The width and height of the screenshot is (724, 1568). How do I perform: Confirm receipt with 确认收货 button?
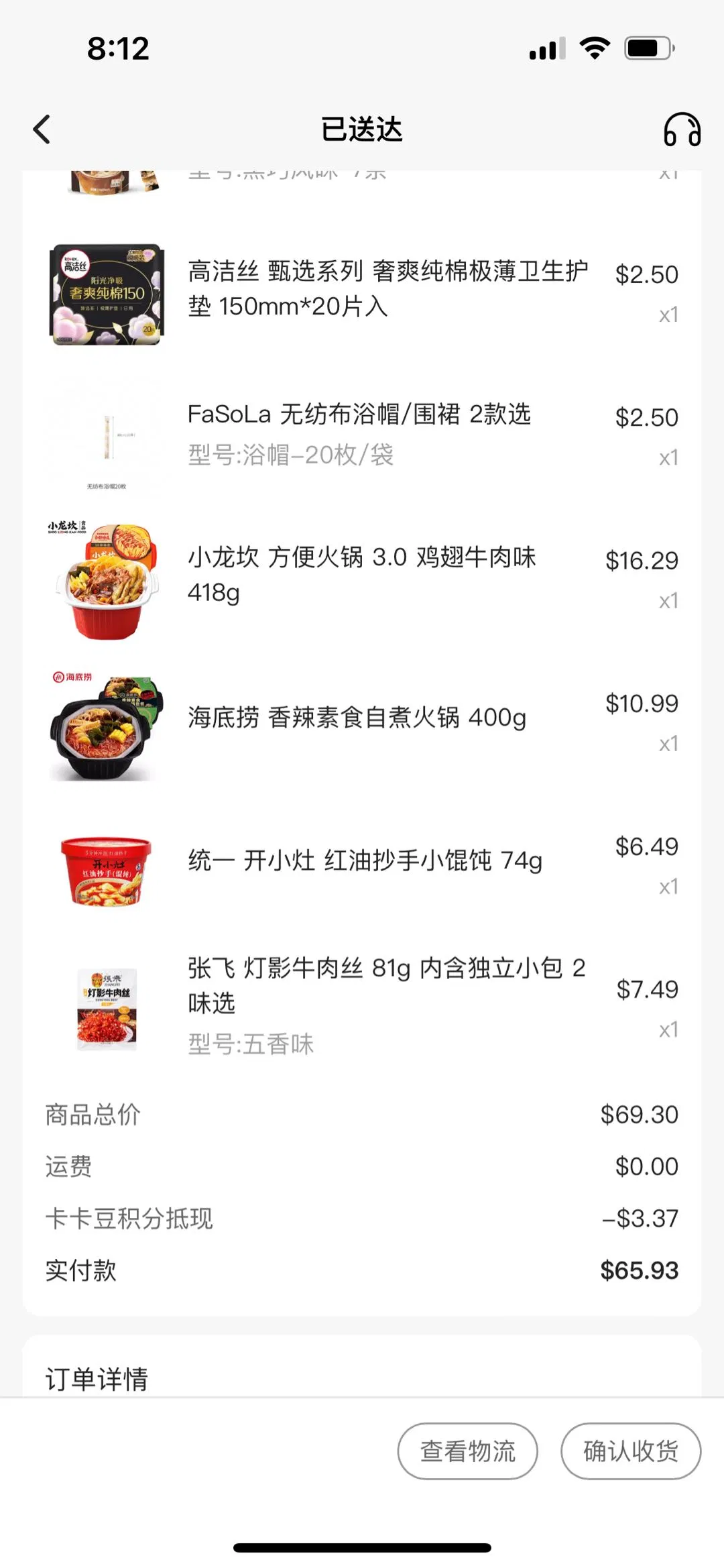click(x=630, y=1451)
